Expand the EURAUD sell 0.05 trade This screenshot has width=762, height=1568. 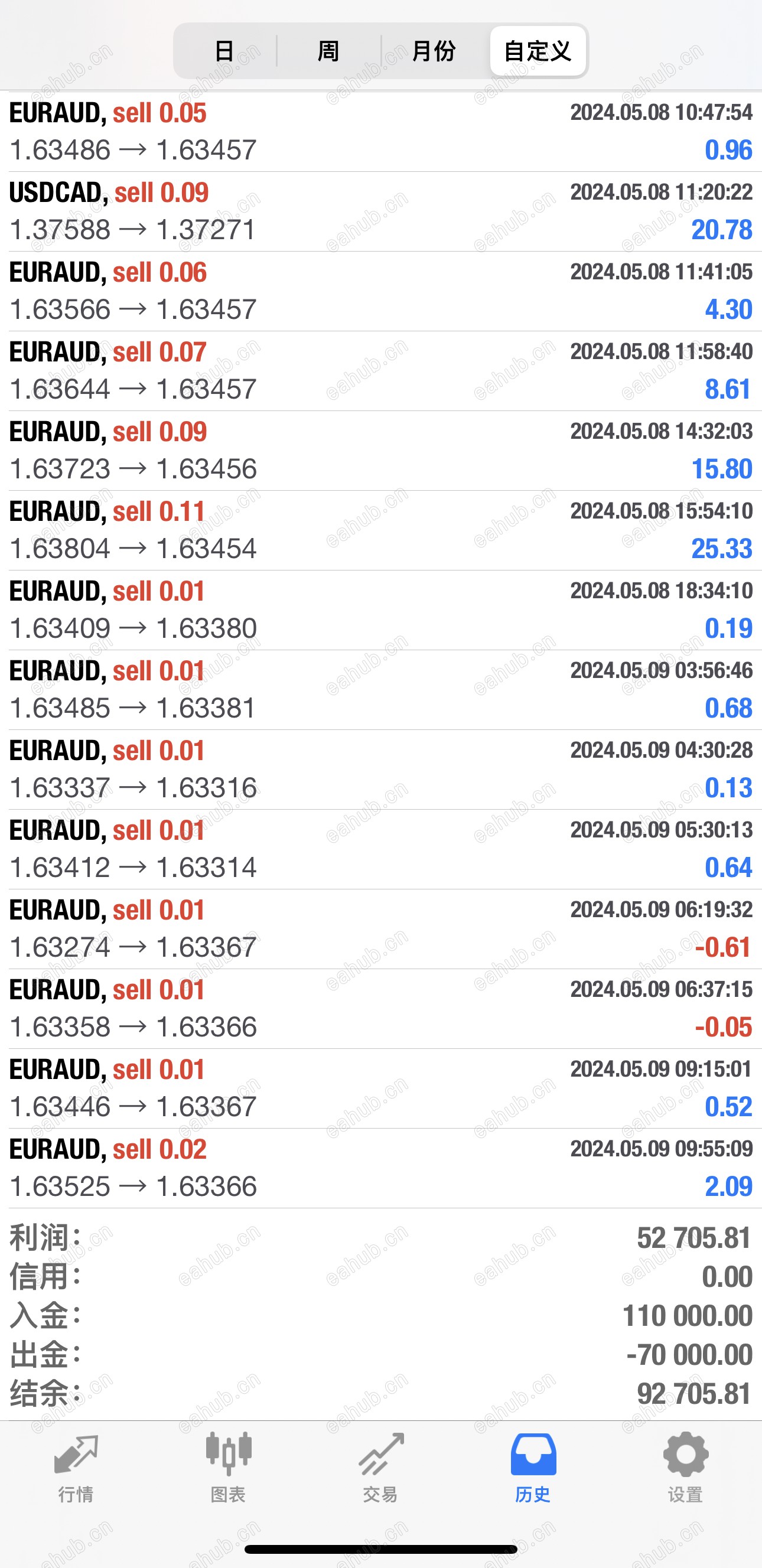click(381, 132)
